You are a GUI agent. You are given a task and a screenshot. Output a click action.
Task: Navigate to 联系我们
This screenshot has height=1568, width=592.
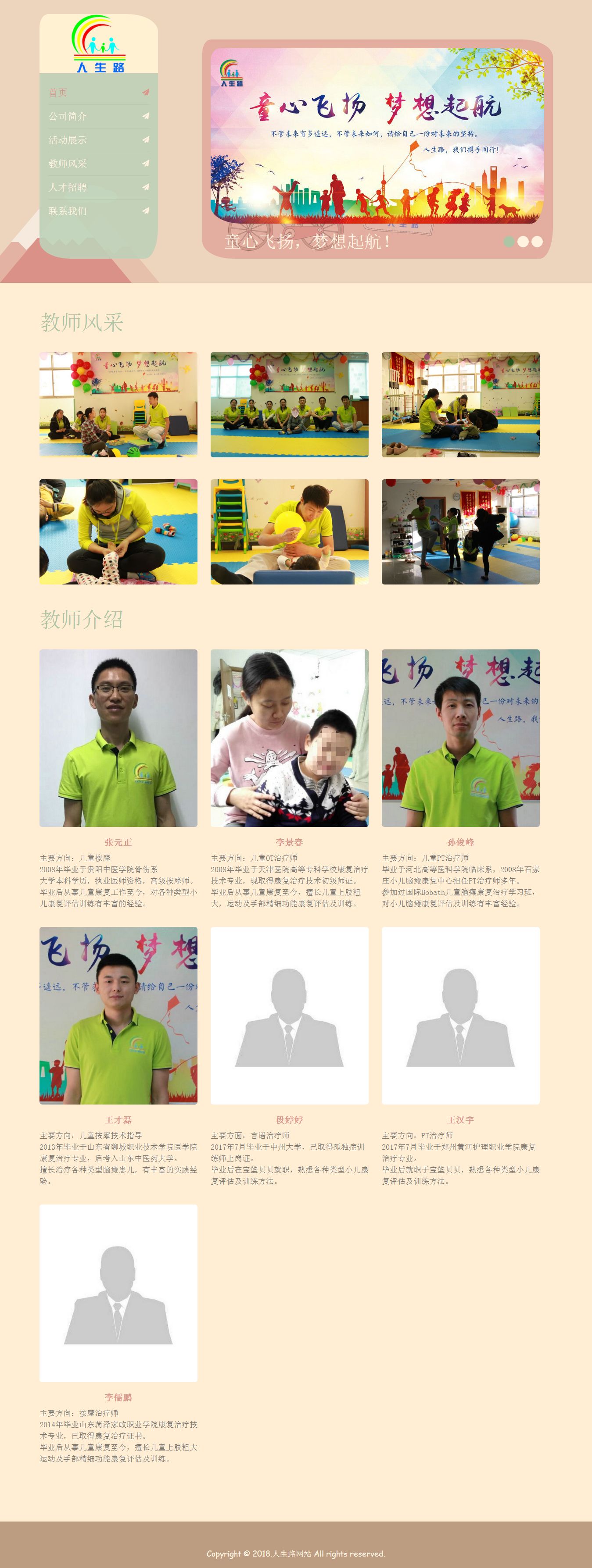[68, 211]
